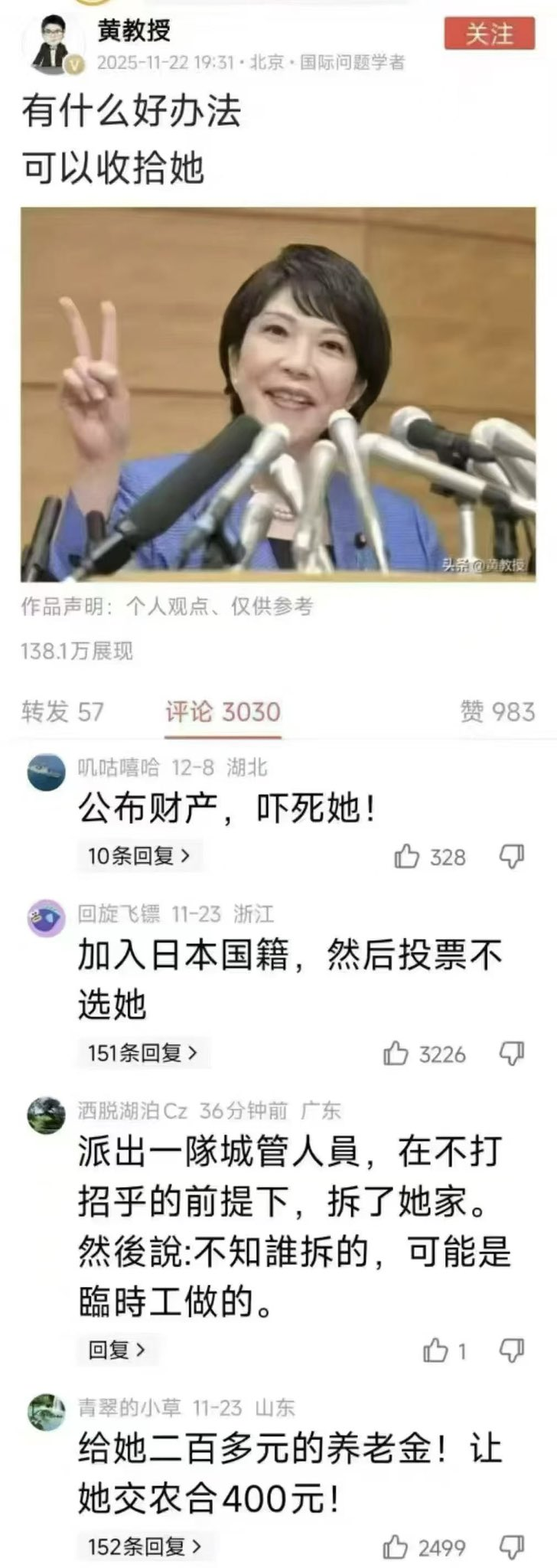Dislike 回旋飞镖's comment
The image size is (557, 1568).
point(511,1054)
